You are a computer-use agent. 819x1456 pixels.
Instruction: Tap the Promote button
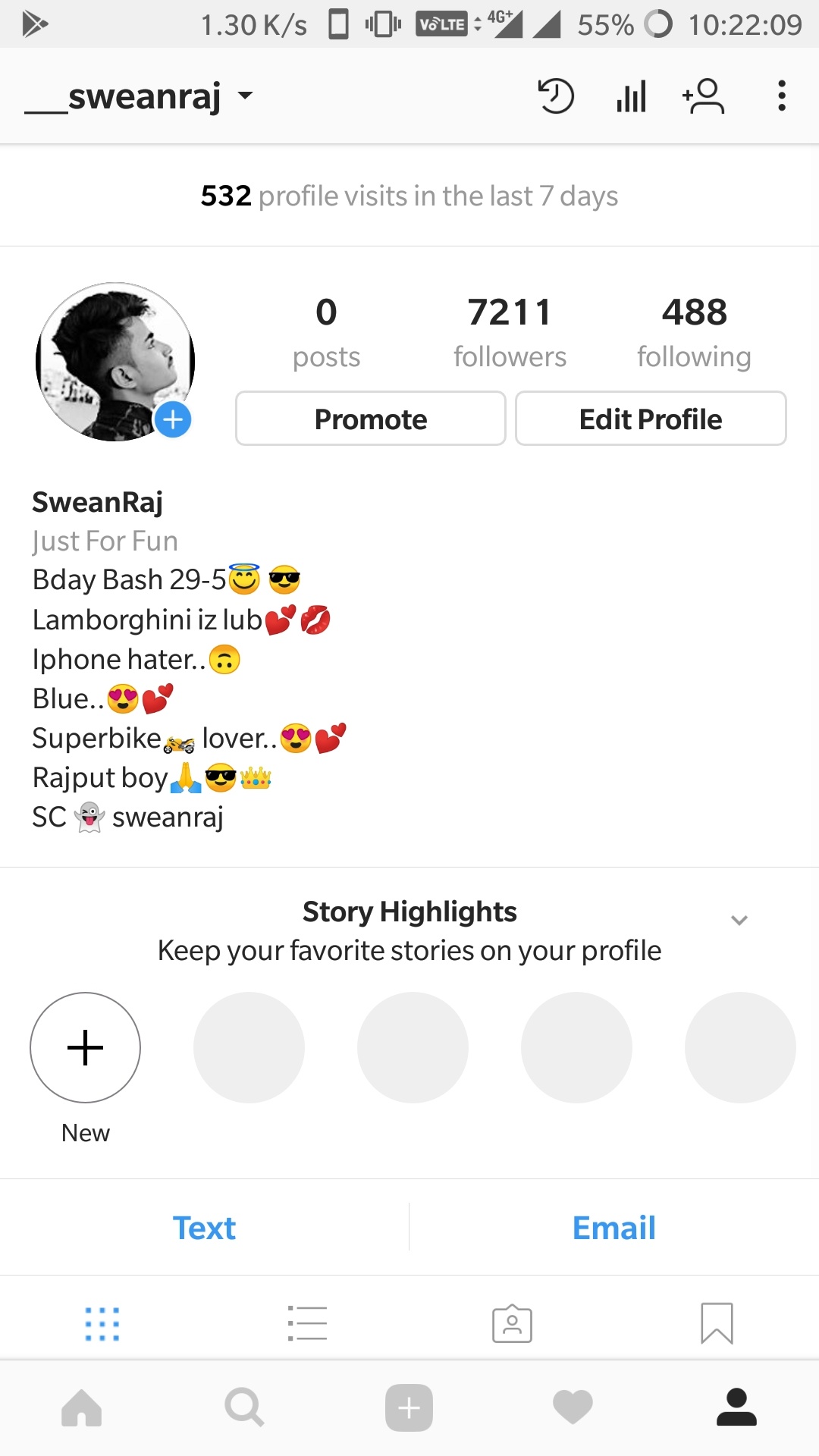[371, 419]
